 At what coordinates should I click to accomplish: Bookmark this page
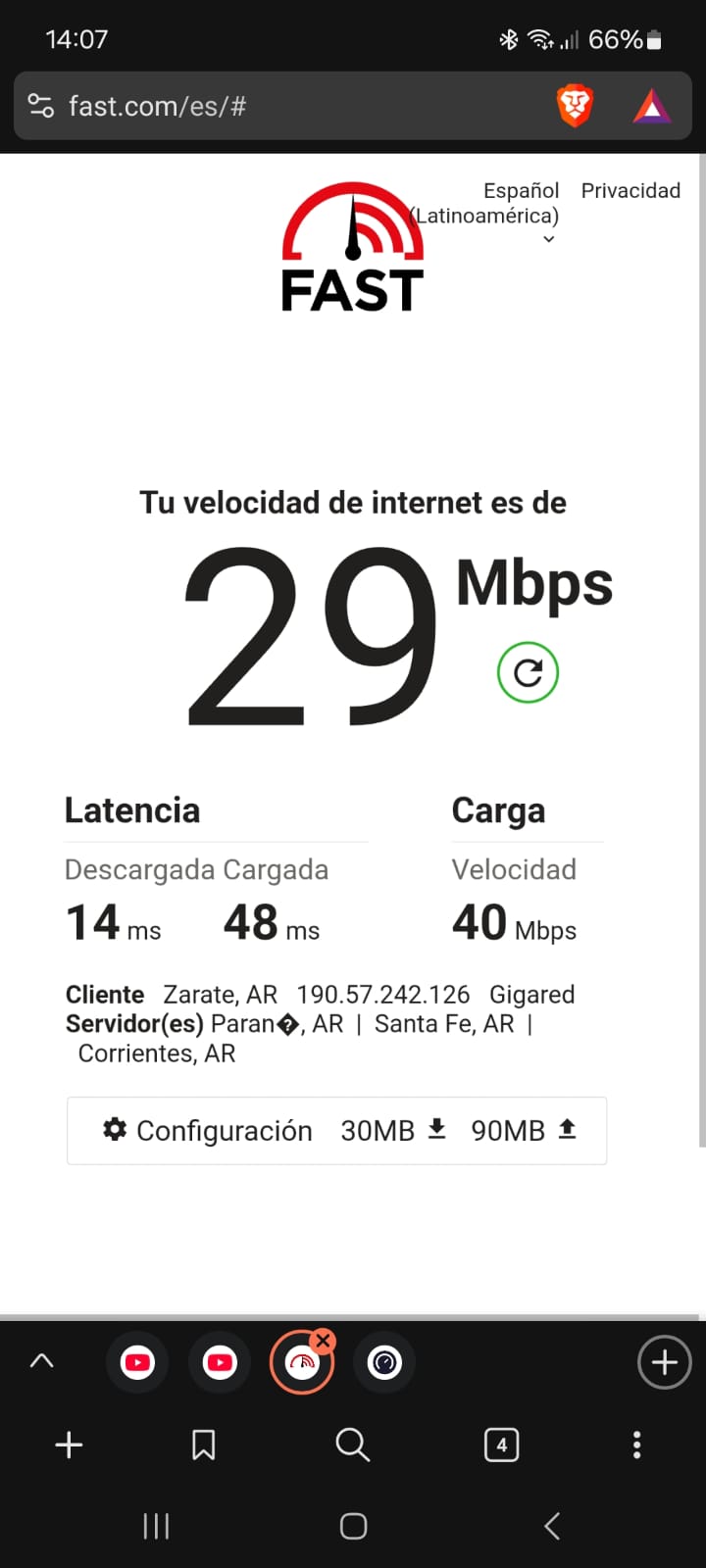tap(204, 1445)
